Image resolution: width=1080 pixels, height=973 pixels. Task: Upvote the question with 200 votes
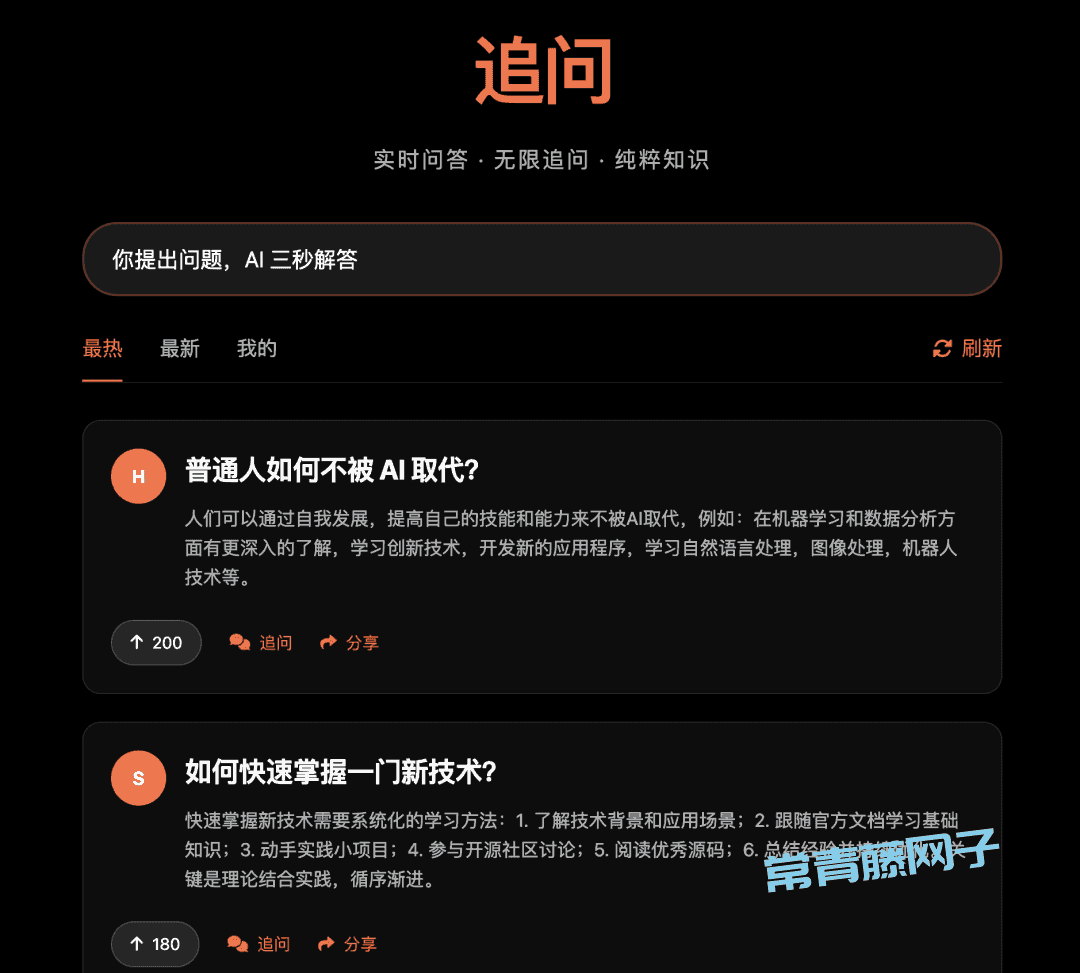click(156, 643)
